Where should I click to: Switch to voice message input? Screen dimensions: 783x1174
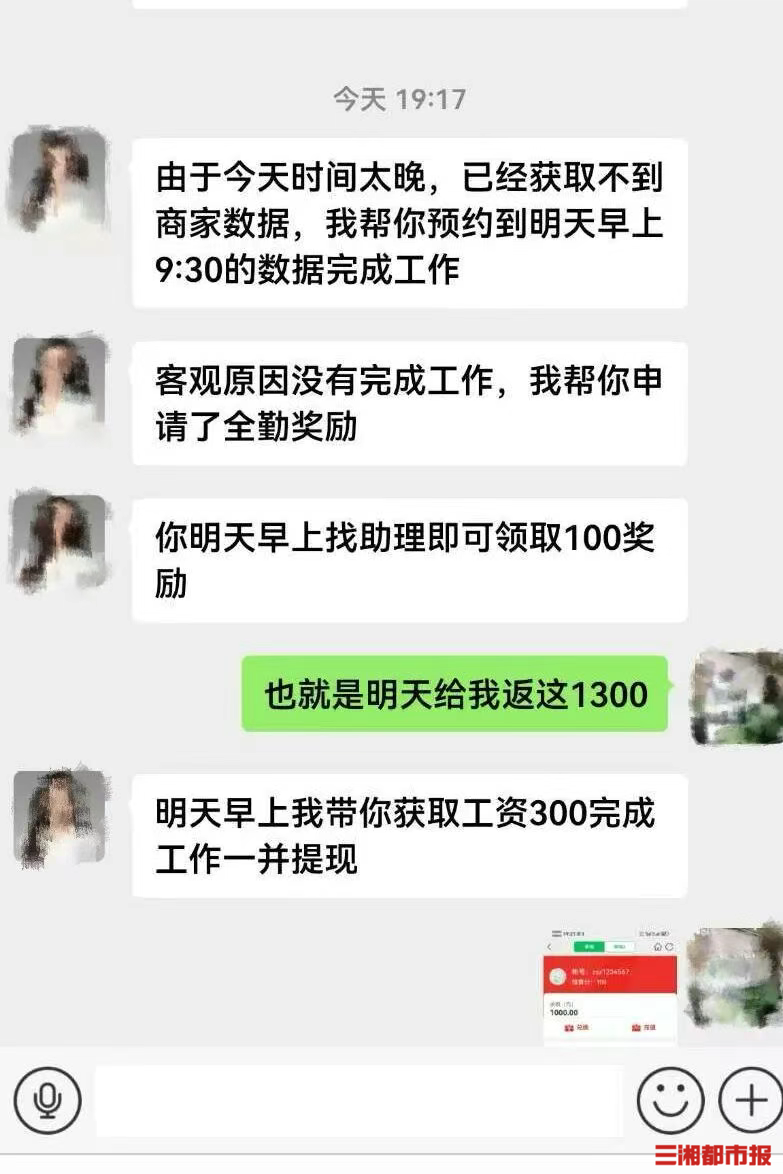(47, 1099)
